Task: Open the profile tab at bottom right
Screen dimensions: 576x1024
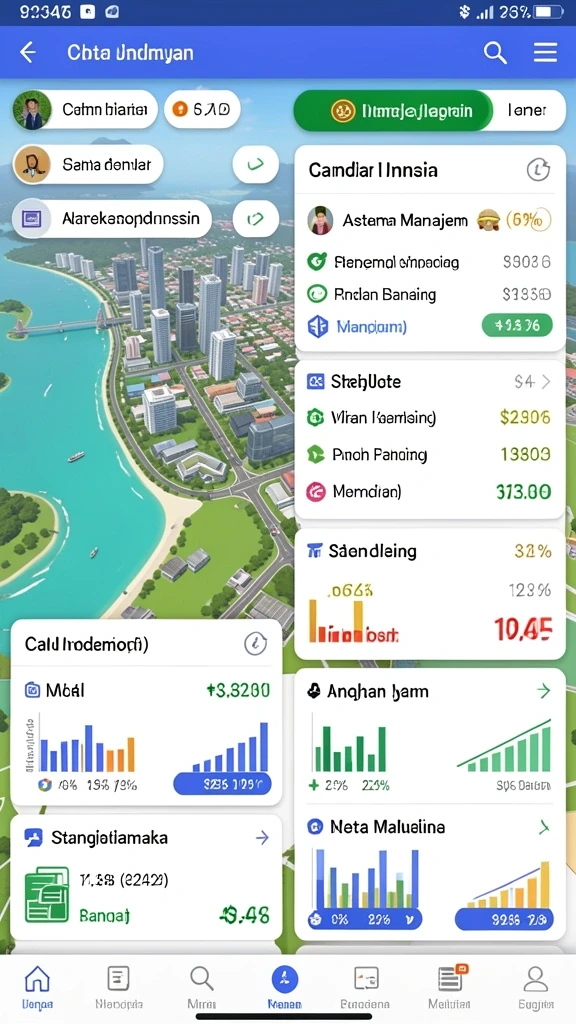Action: [x=535, y=987]
